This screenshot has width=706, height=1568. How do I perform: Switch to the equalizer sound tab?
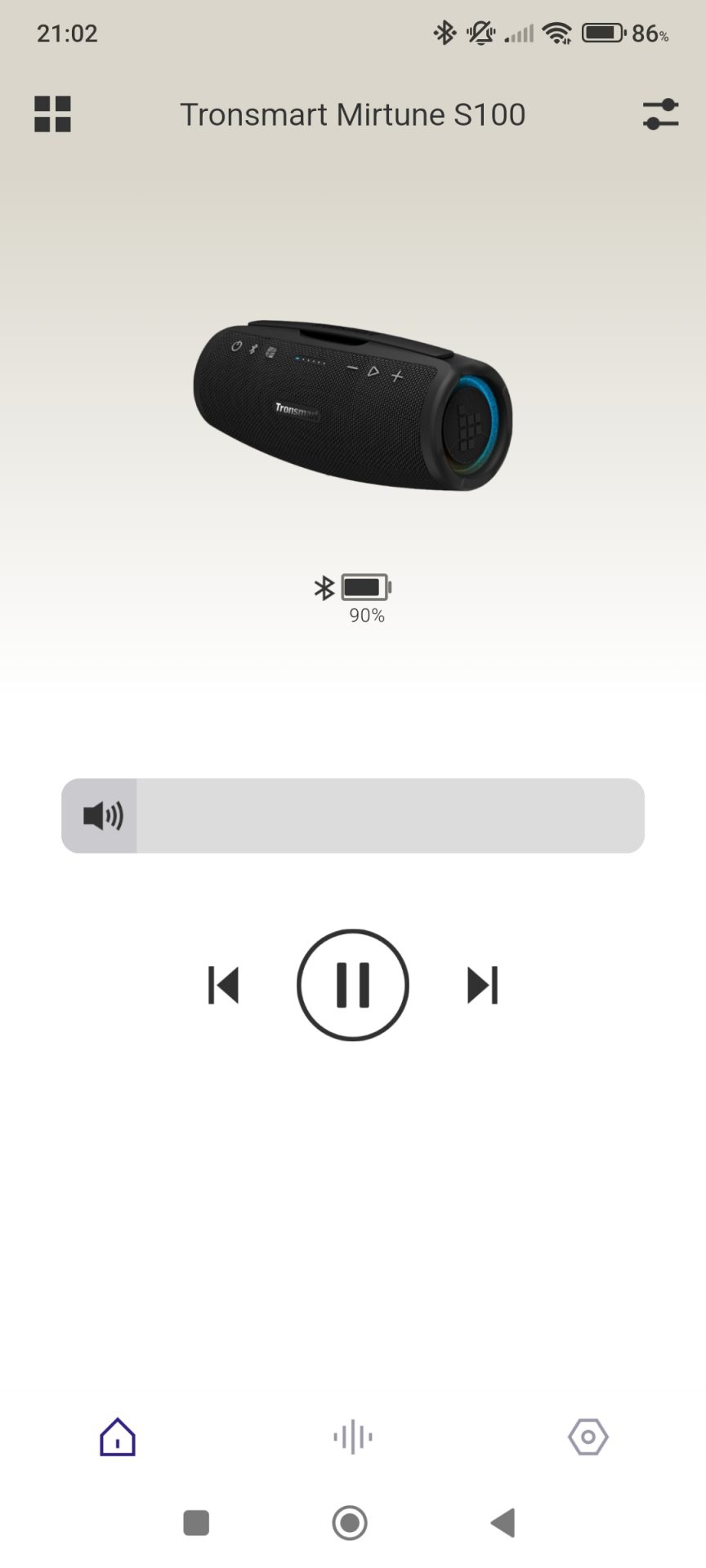[353, 1437]
